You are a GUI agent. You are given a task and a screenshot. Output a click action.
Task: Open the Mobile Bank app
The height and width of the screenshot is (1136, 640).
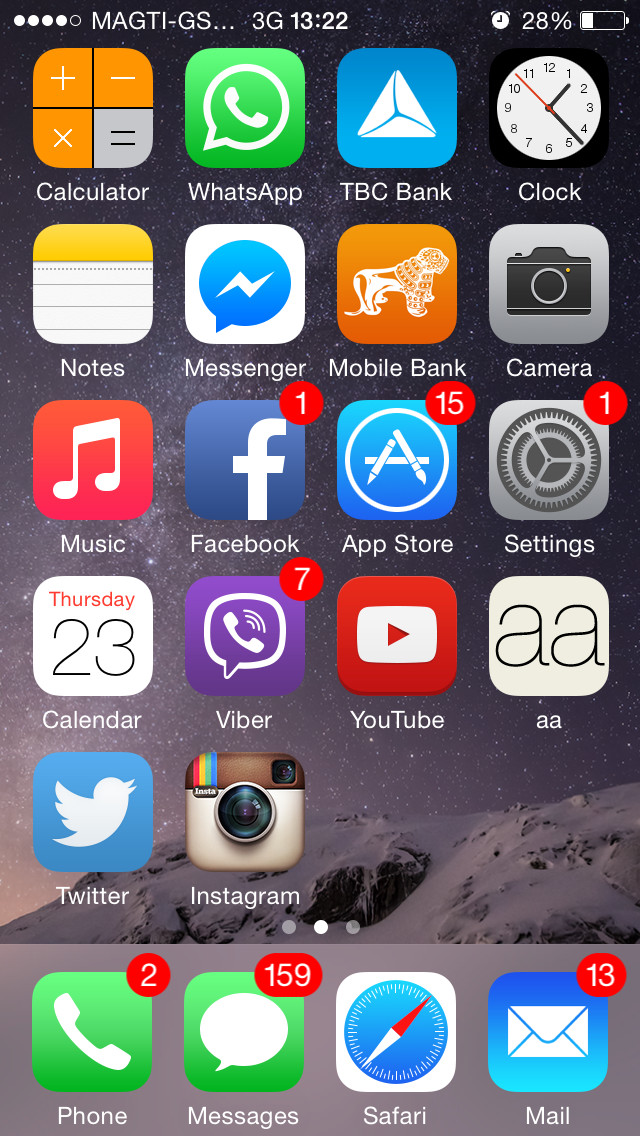pyautogui.click(x=397, y=284)
